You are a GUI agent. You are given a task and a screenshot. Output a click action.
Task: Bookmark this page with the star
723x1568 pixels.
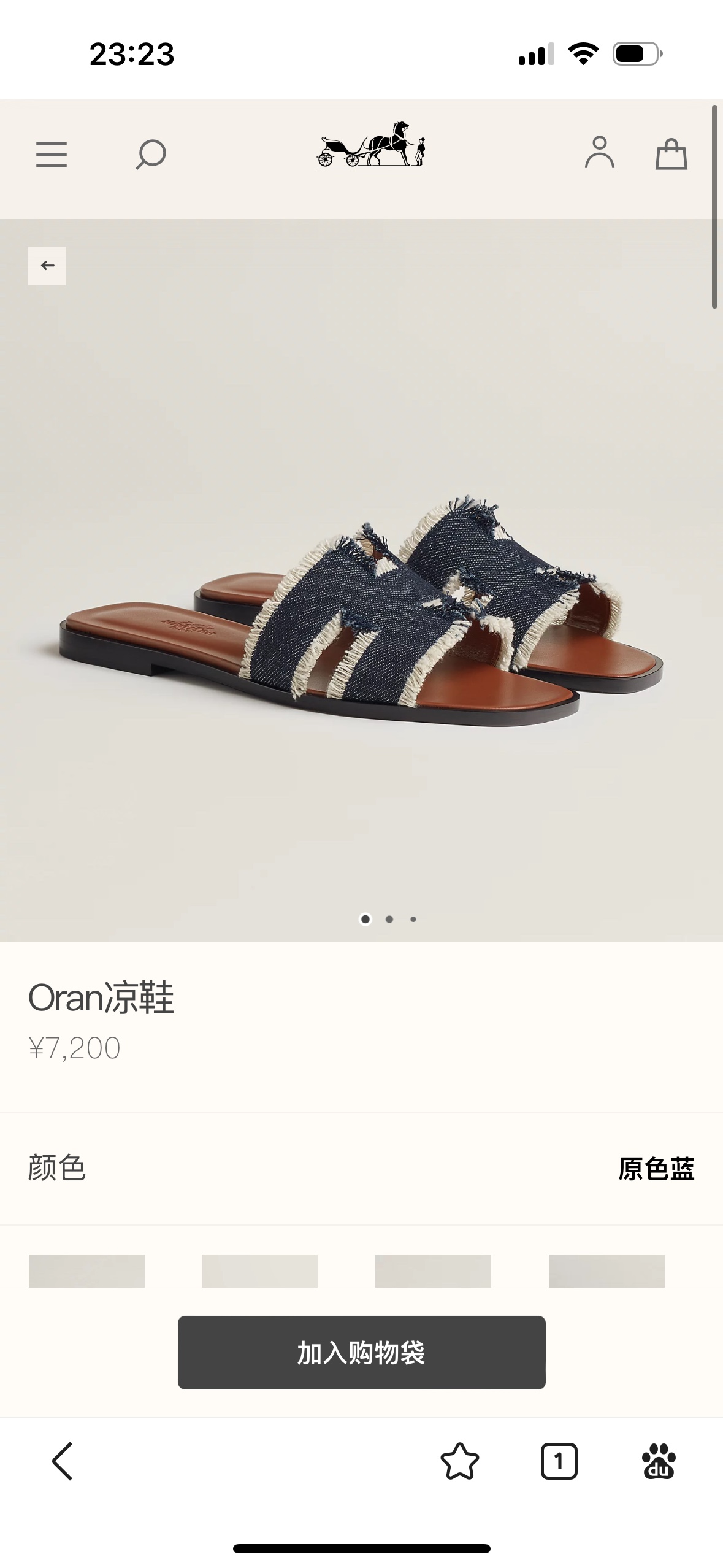459,1461
